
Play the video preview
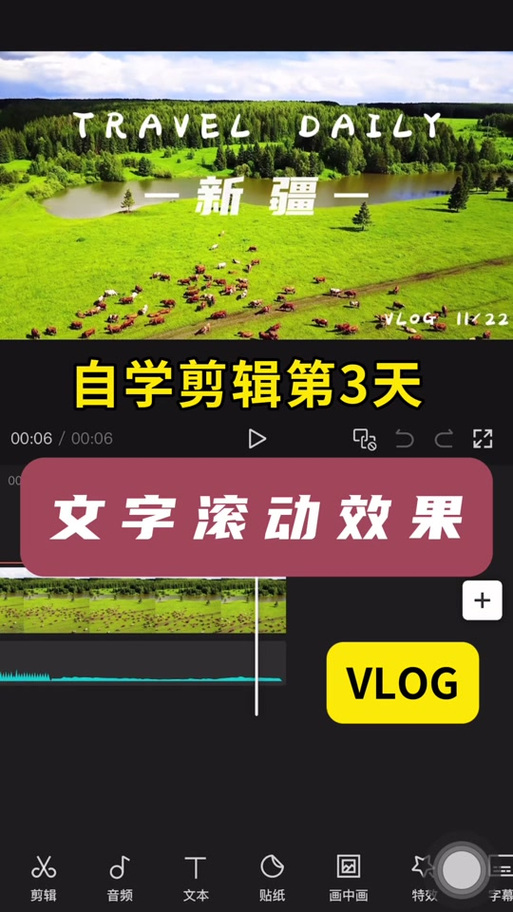(256, 439)
